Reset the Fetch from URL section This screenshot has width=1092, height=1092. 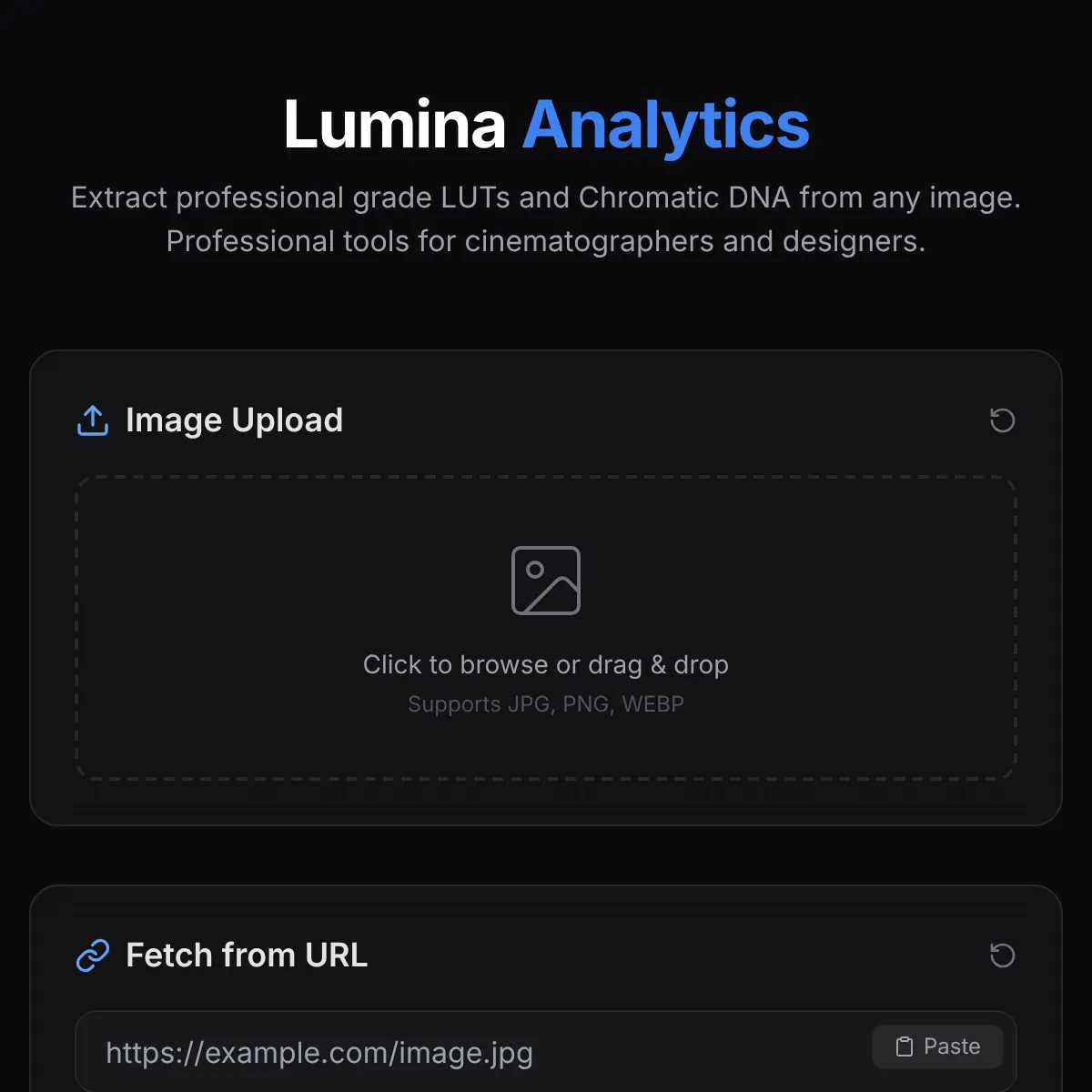[x=1002, y=955]
